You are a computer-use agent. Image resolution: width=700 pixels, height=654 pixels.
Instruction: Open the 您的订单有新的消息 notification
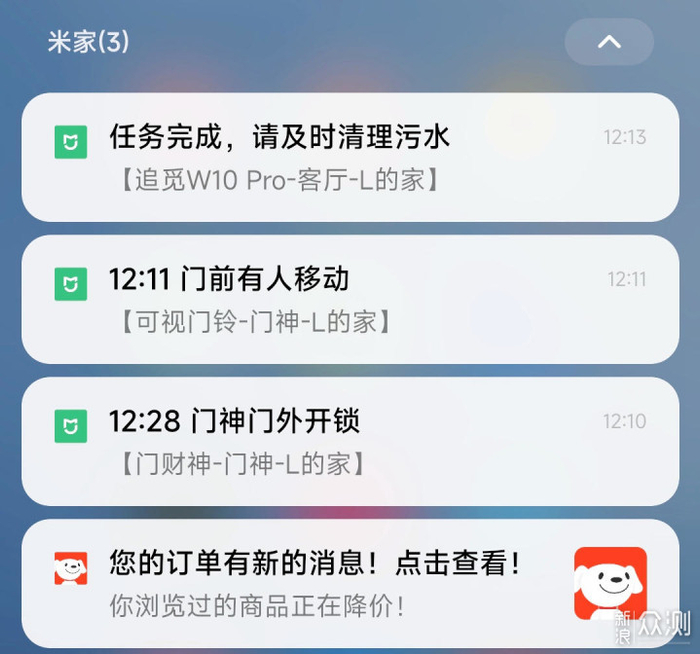click(320, 583)
